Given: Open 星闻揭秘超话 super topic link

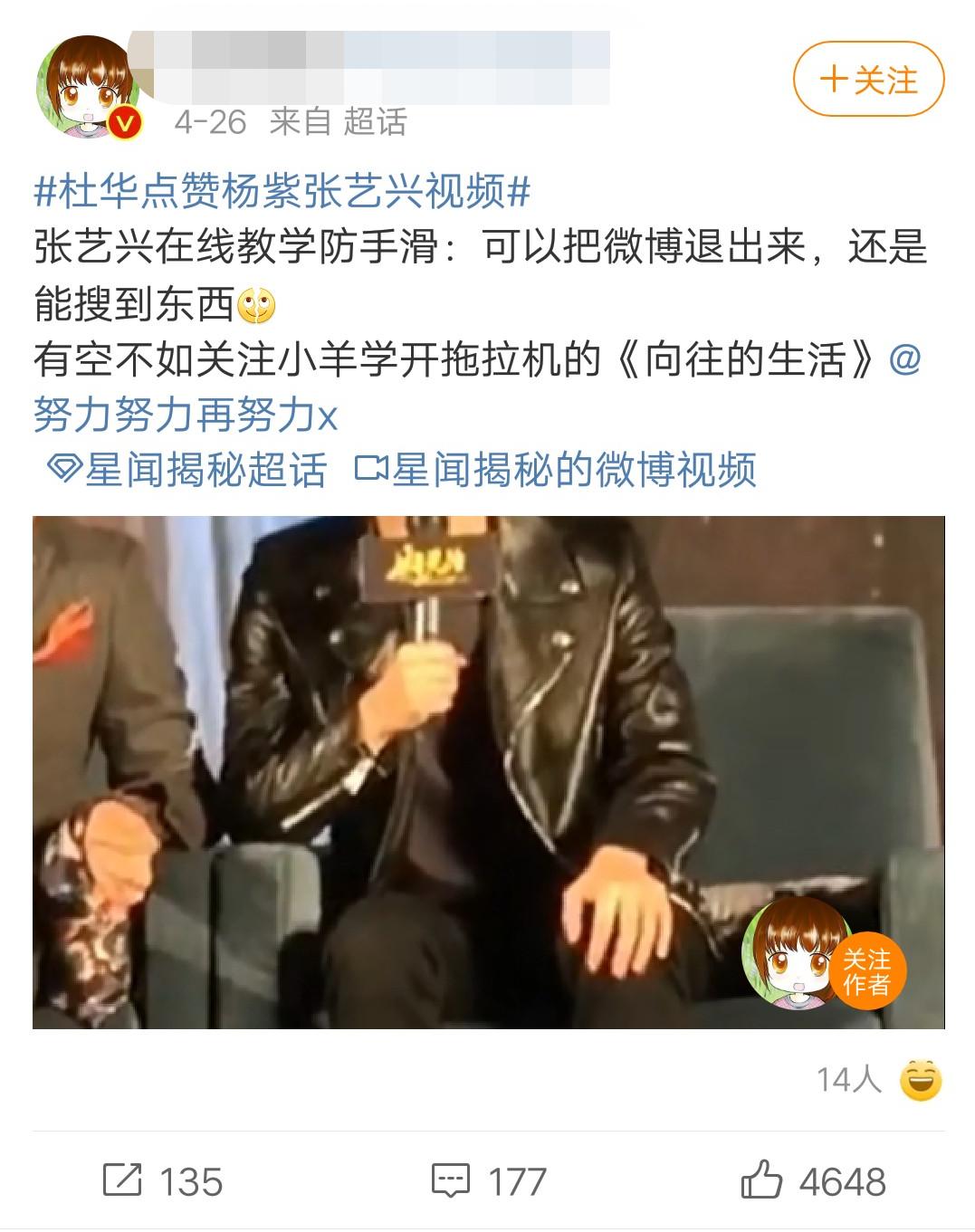Looking at the screenshot, I should point(186,470).
